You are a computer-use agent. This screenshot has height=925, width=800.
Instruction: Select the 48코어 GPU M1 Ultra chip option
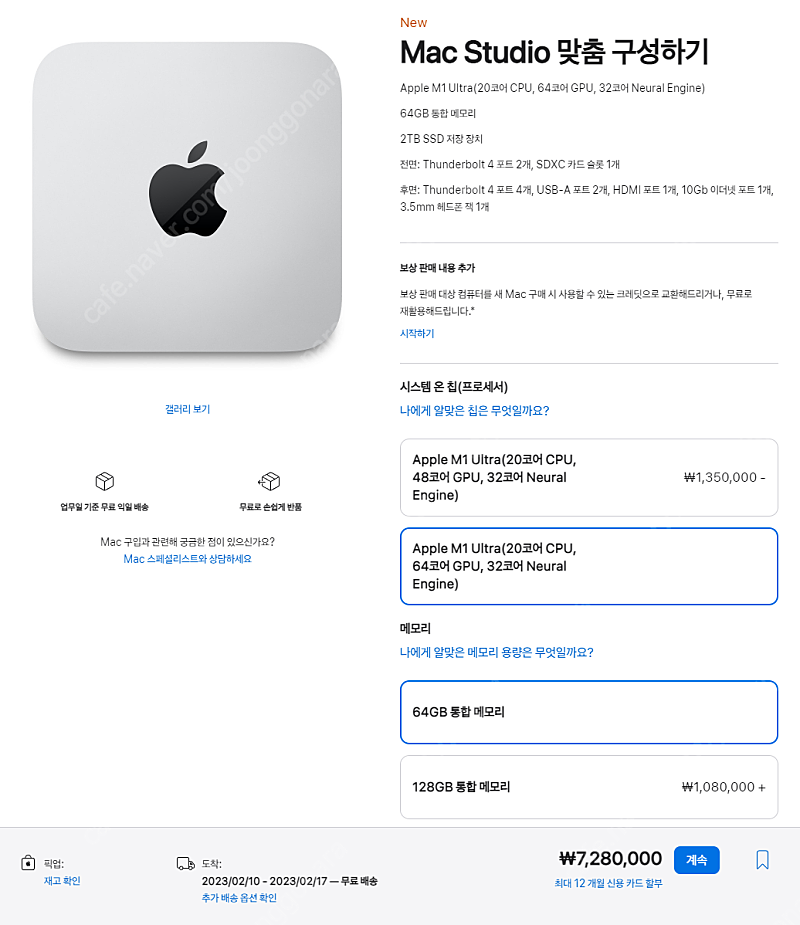[x=588, y=477]
